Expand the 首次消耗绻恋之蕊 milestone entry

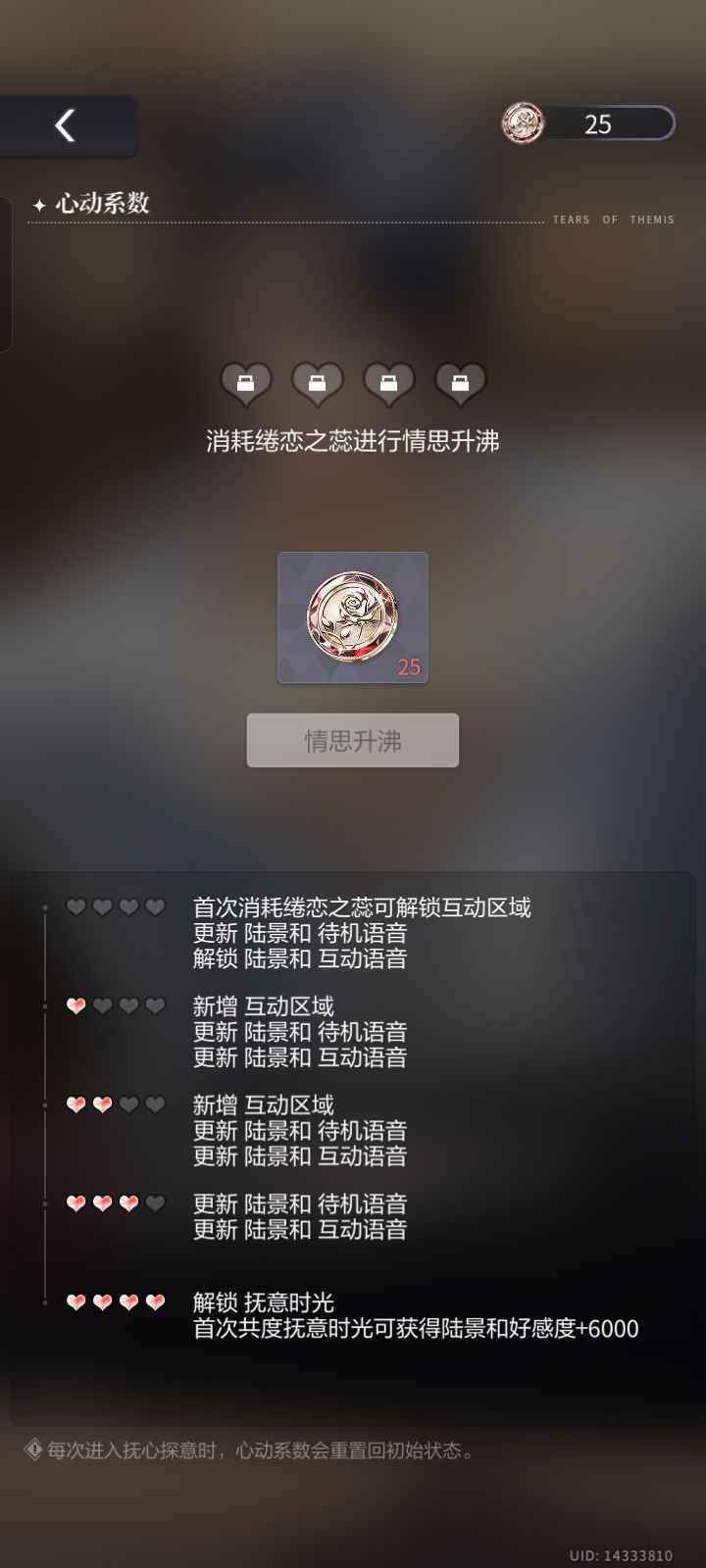click(360, 908)
